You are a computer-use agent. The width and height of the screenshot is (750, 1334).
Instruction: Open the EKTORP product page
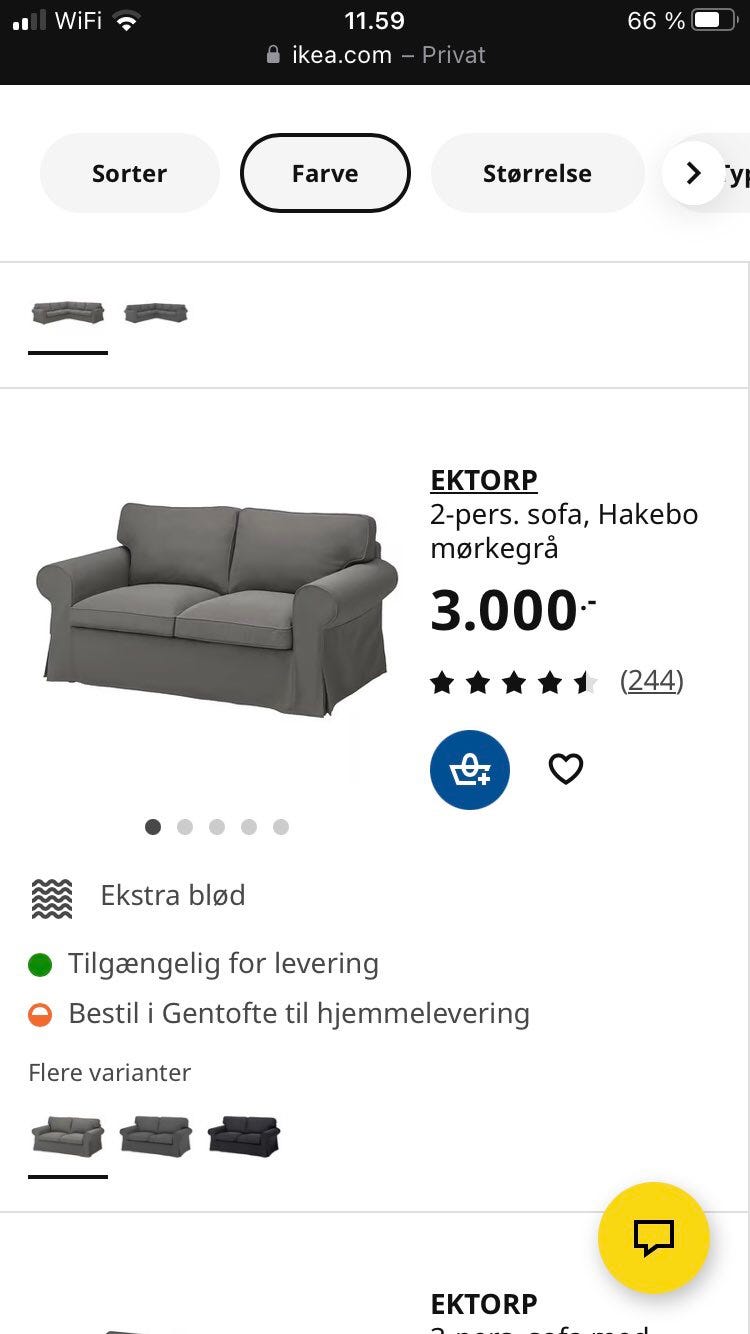(484, 481)
